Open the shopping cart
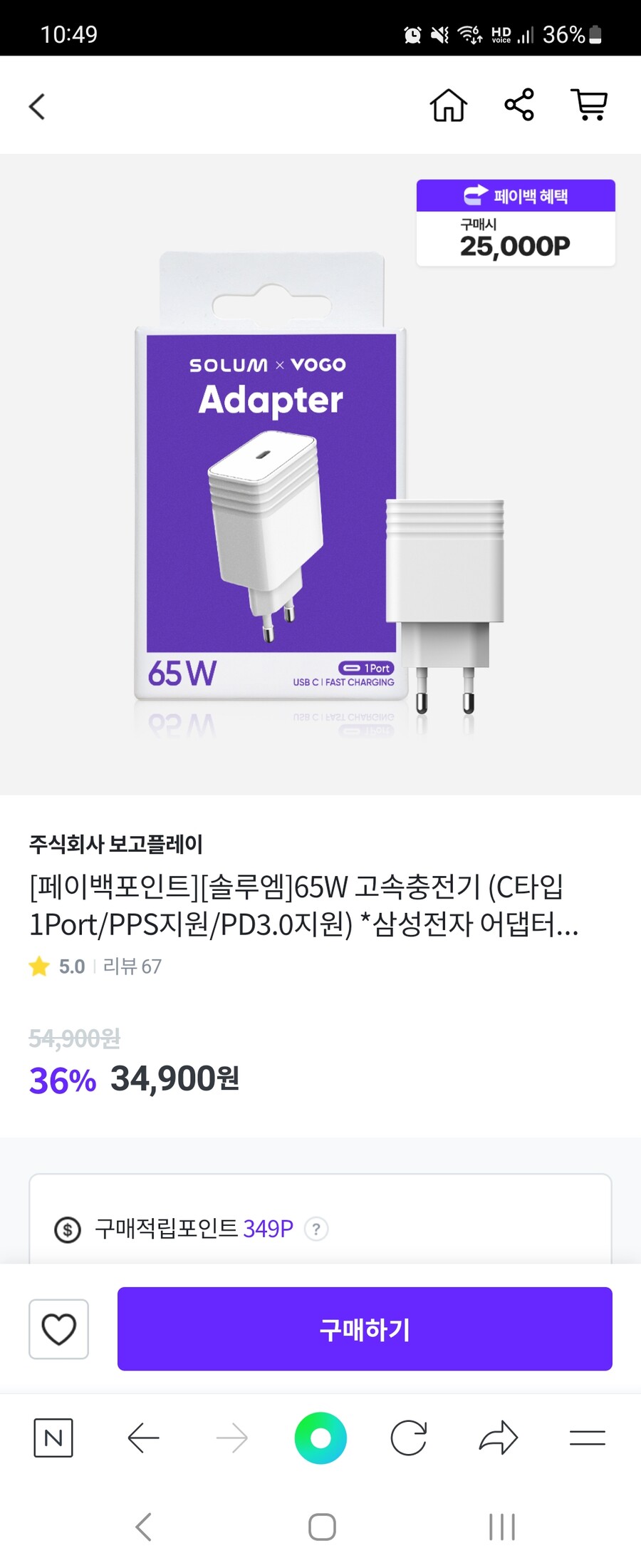The image size is (641, 1568). coord(590,105)
